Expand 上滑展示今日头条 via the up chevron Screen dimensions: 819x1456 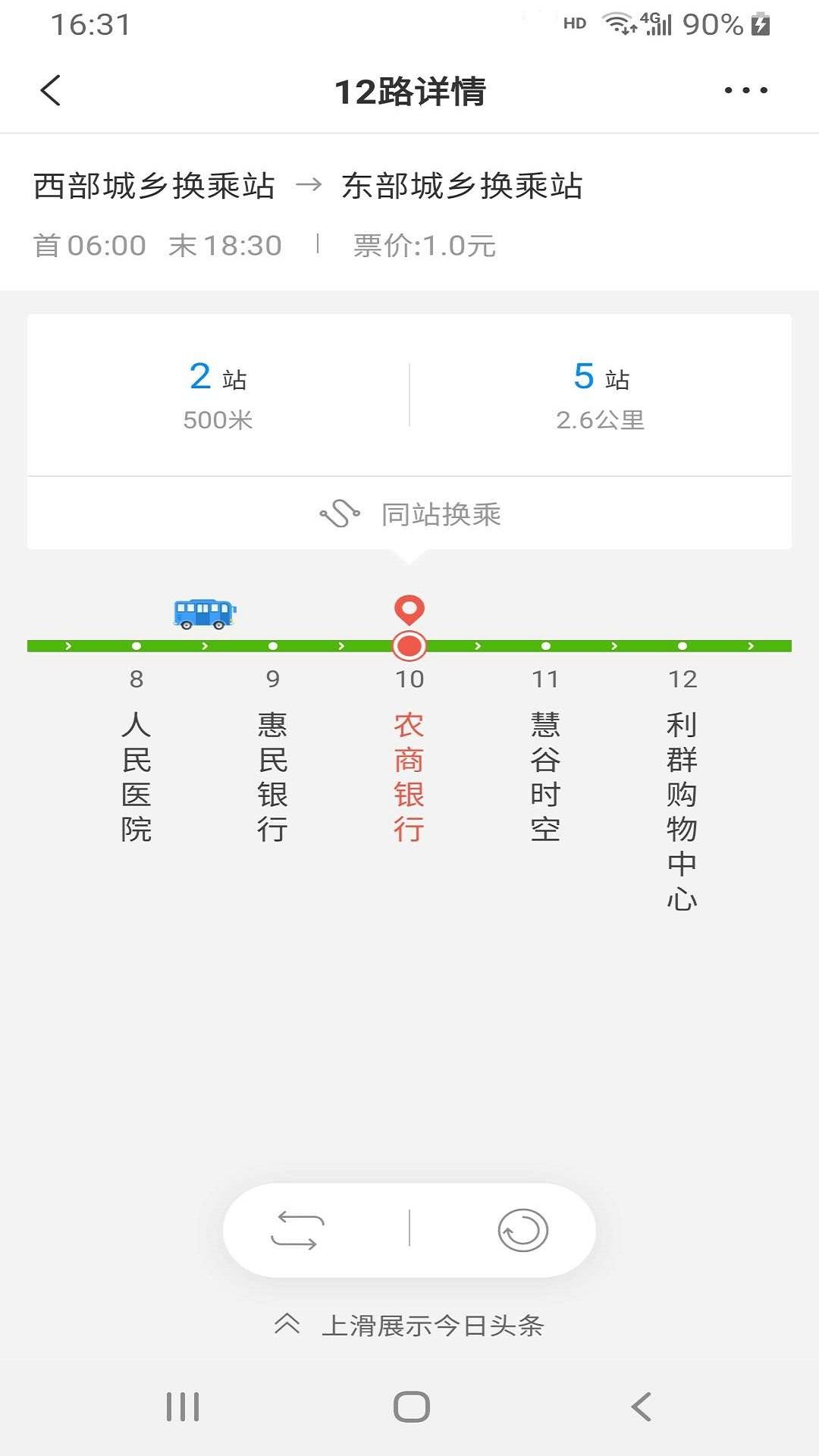click(x=287, y=1323)
